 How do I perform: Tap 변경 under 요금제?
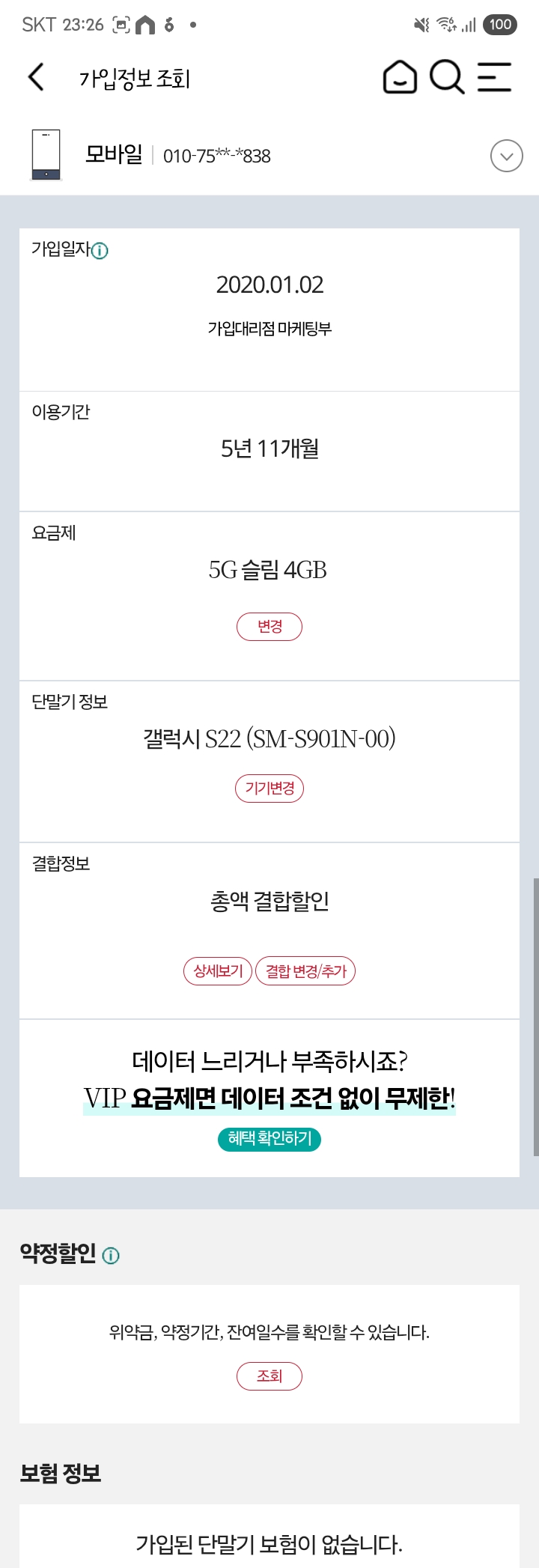[269, 627]
